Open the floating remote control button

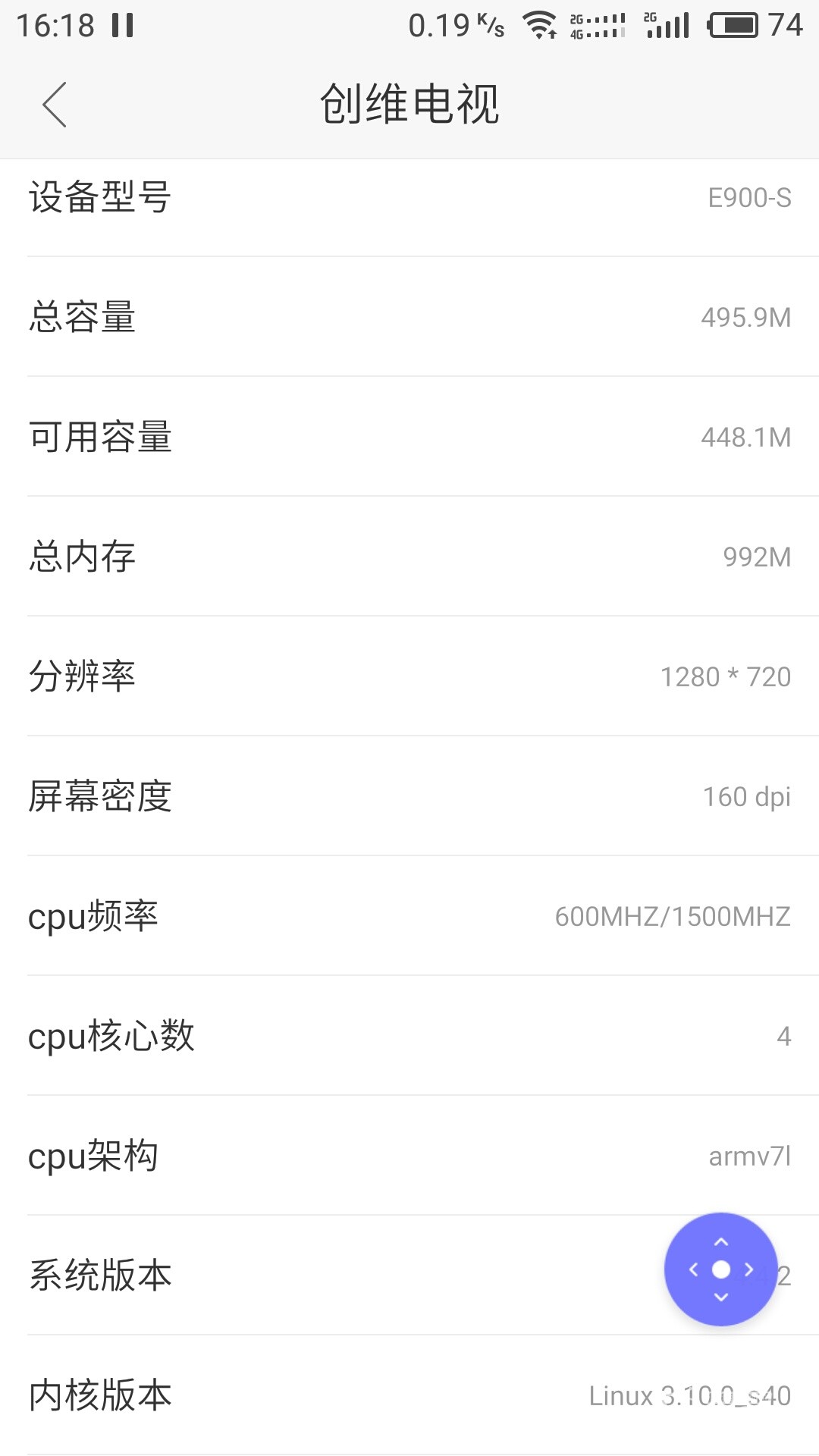[720, 1269]
